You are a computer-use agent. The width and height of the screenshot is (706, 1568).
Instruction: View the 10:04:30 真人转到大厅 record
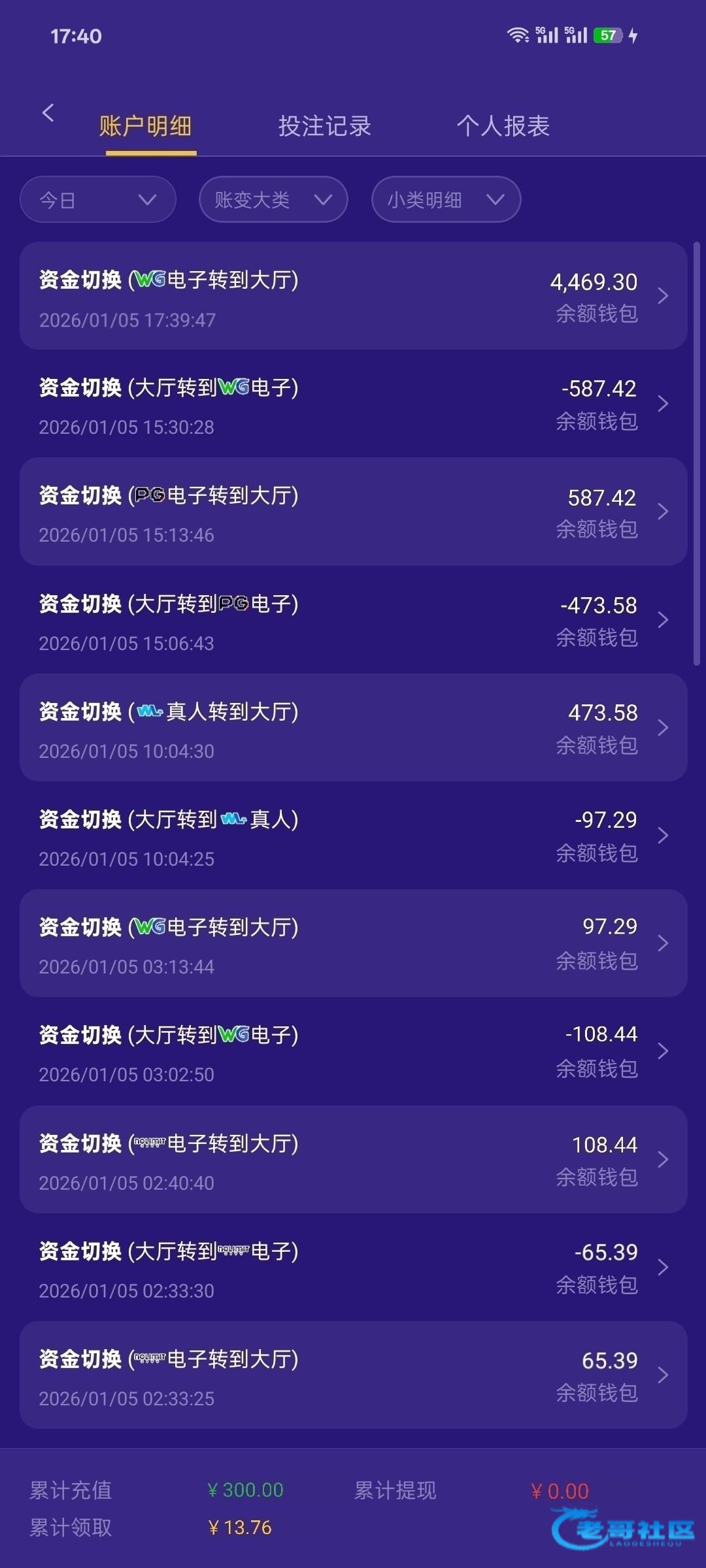(x=353, y=728)
